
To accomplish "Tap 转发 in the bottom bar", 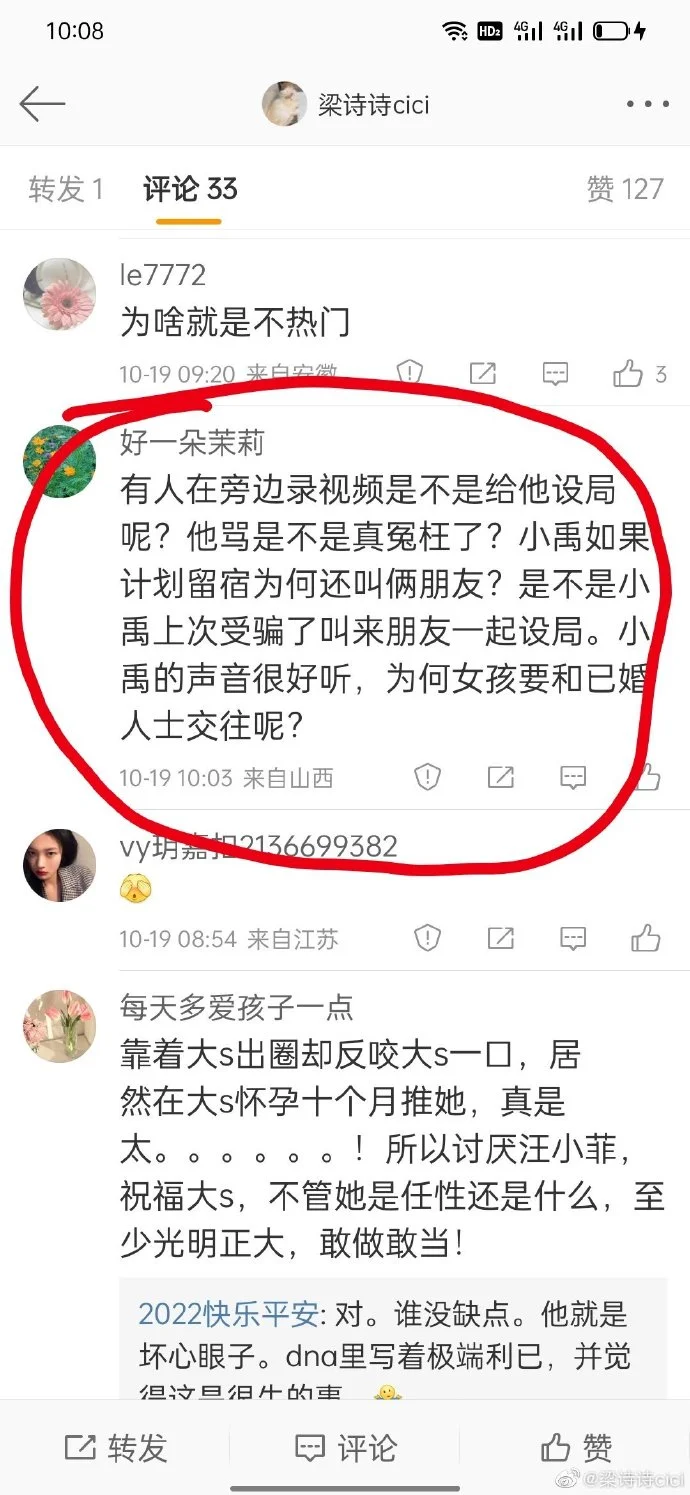I will (x=115, y=1447).
